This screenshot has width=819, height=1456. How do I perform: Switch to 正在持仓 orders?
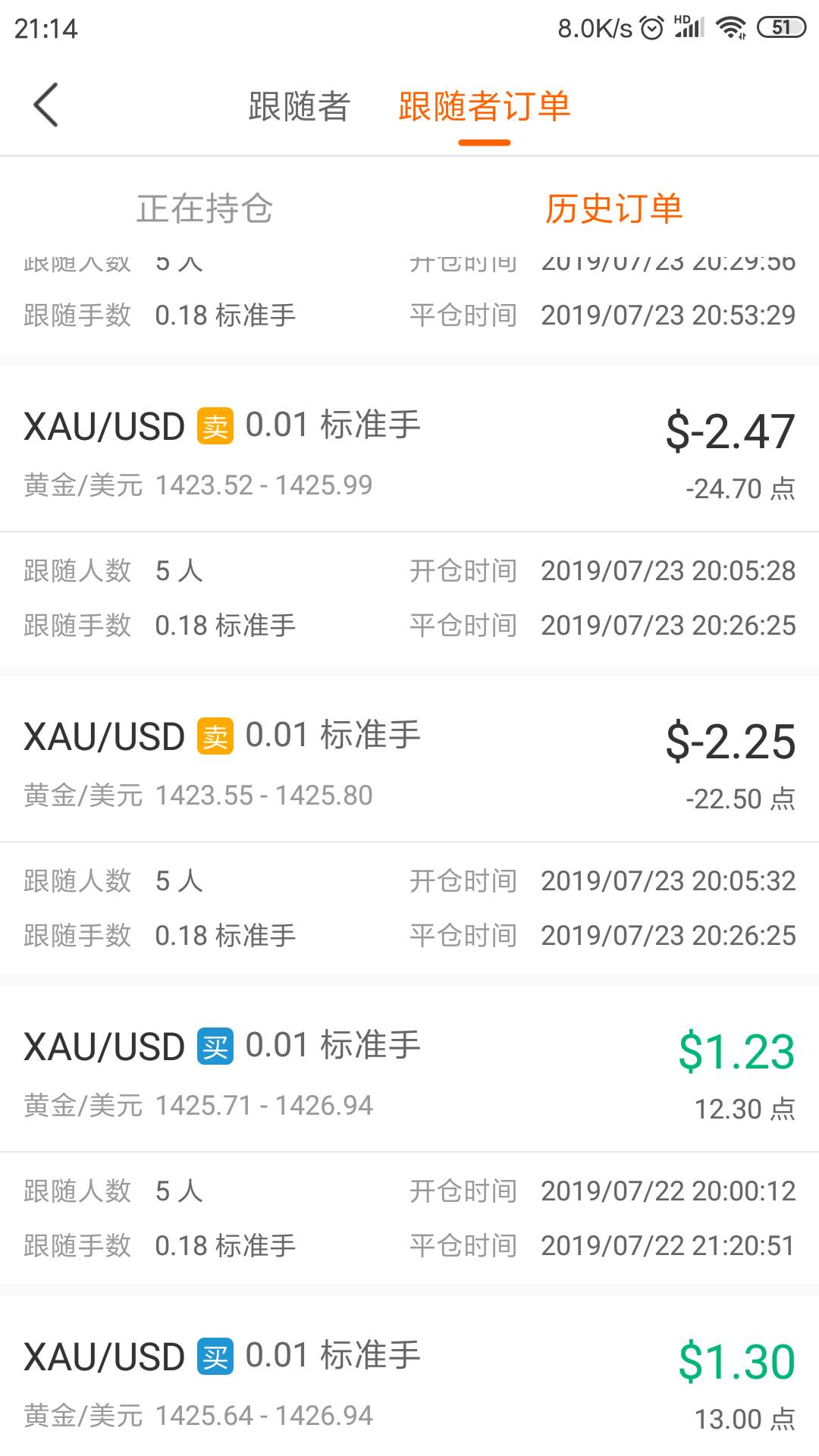205,209
